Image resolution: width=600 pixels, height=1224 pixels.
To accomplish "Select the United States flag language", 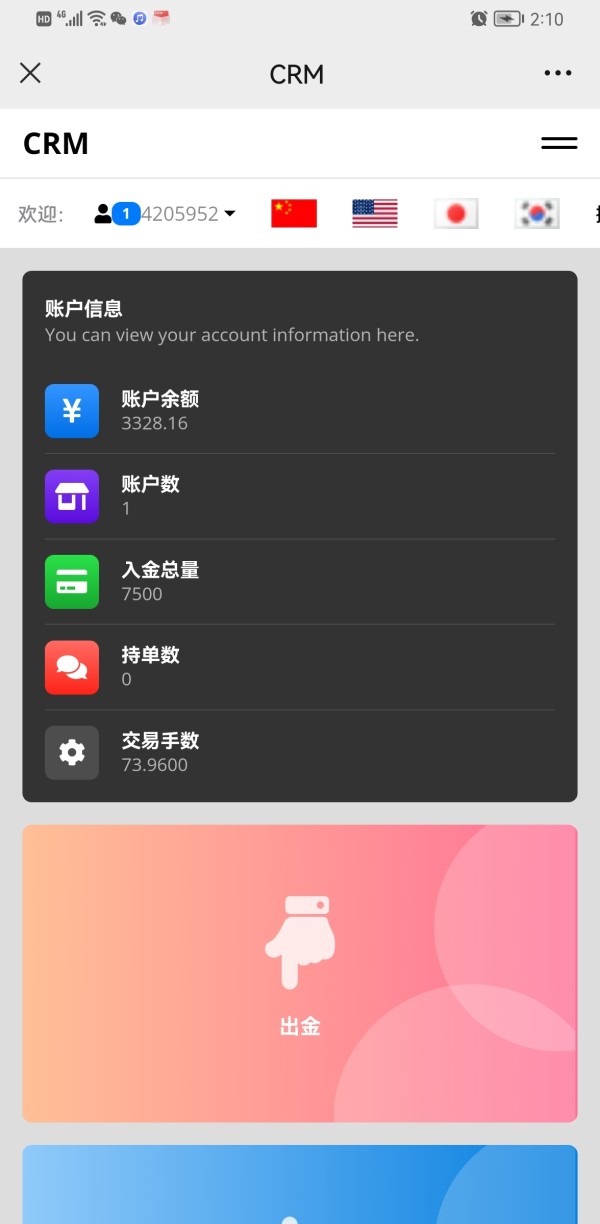I will (375, 213).
